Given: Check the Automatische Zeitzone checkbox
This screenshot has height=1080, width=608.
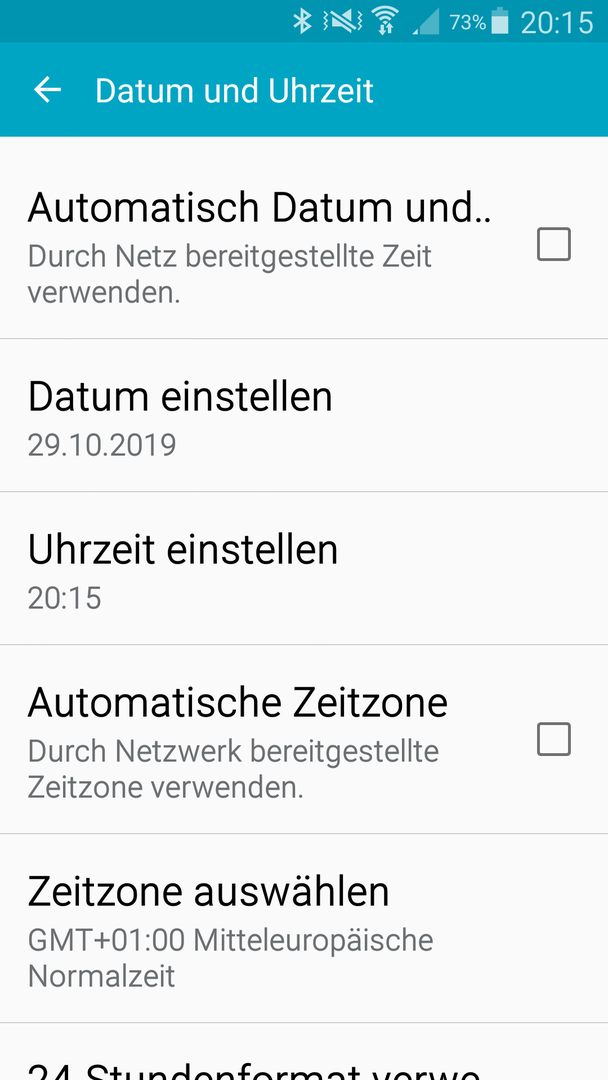Looking at the screenshot, I should pyautogui.click(x=554, y=739).
